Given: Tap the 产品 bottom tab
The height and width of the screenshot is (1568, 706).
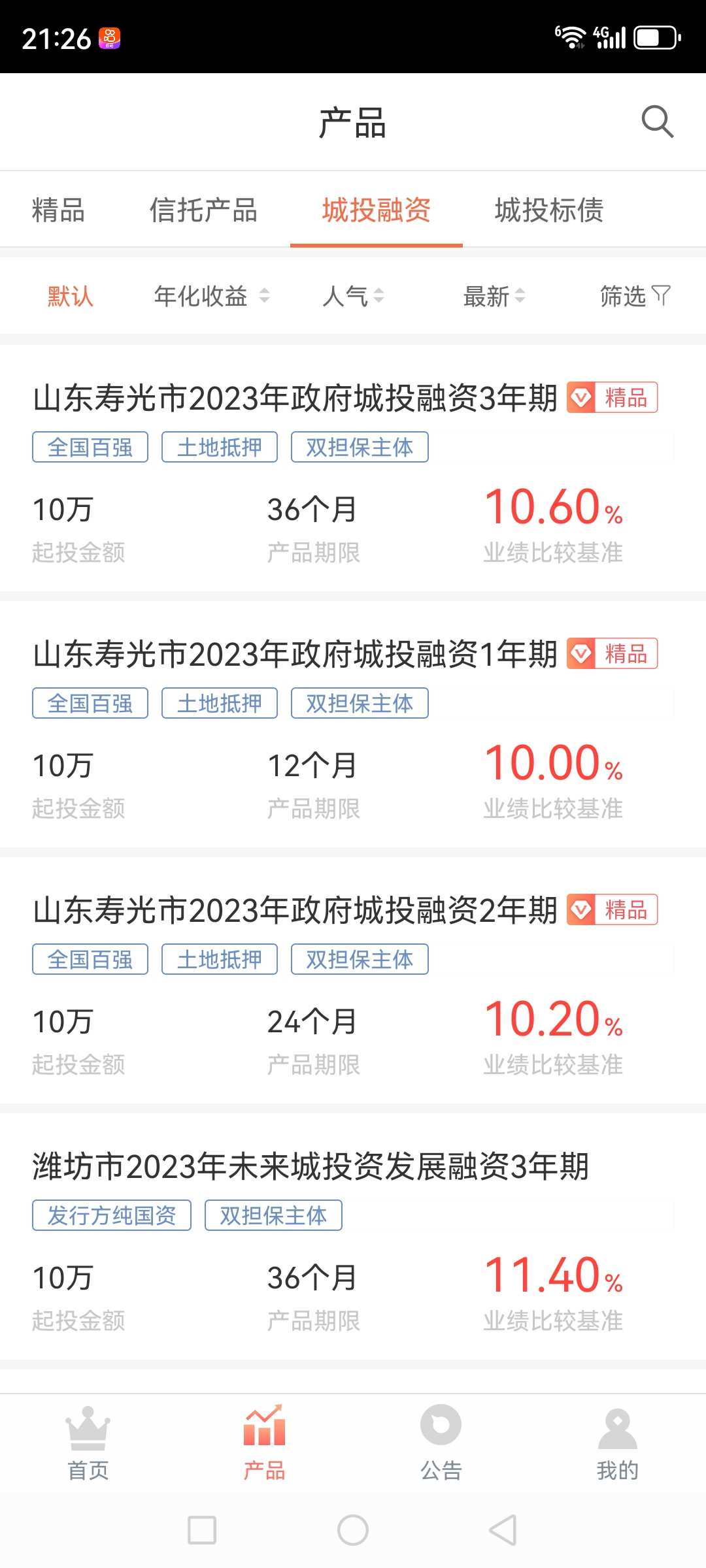Looking at the screenshot, I should [265, 1443].
